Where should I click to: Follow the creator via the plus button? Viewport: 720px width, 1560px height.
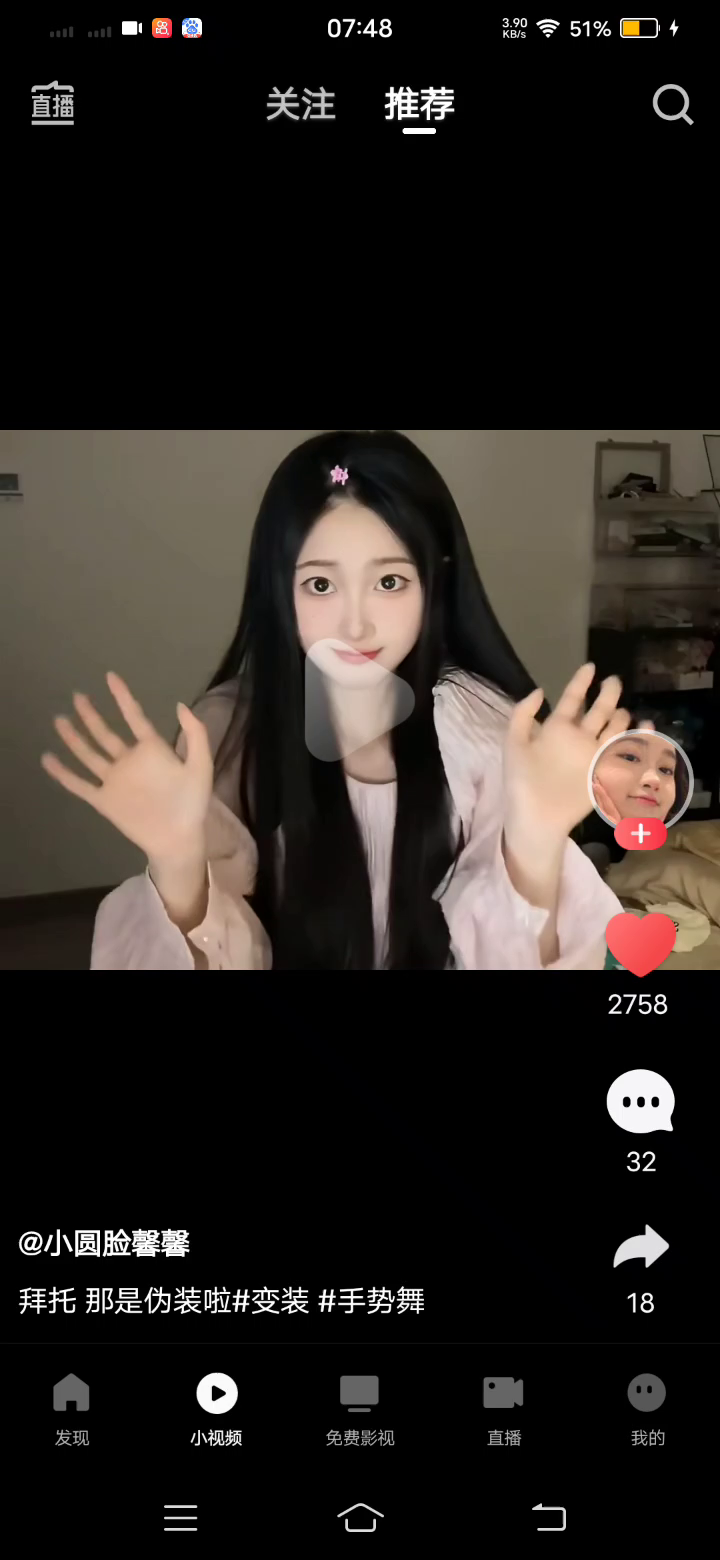(x=640, y=833)
